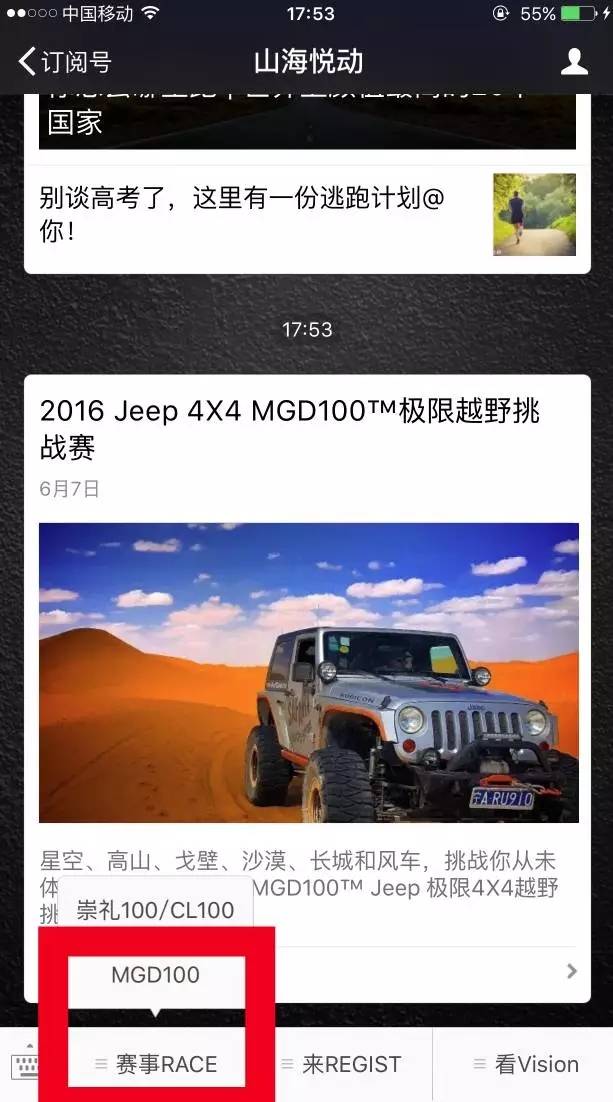Select 崇礼100/CL100 from the popup menu
This screenshot has width=613, height=1102.
click(x=155, y=910)
